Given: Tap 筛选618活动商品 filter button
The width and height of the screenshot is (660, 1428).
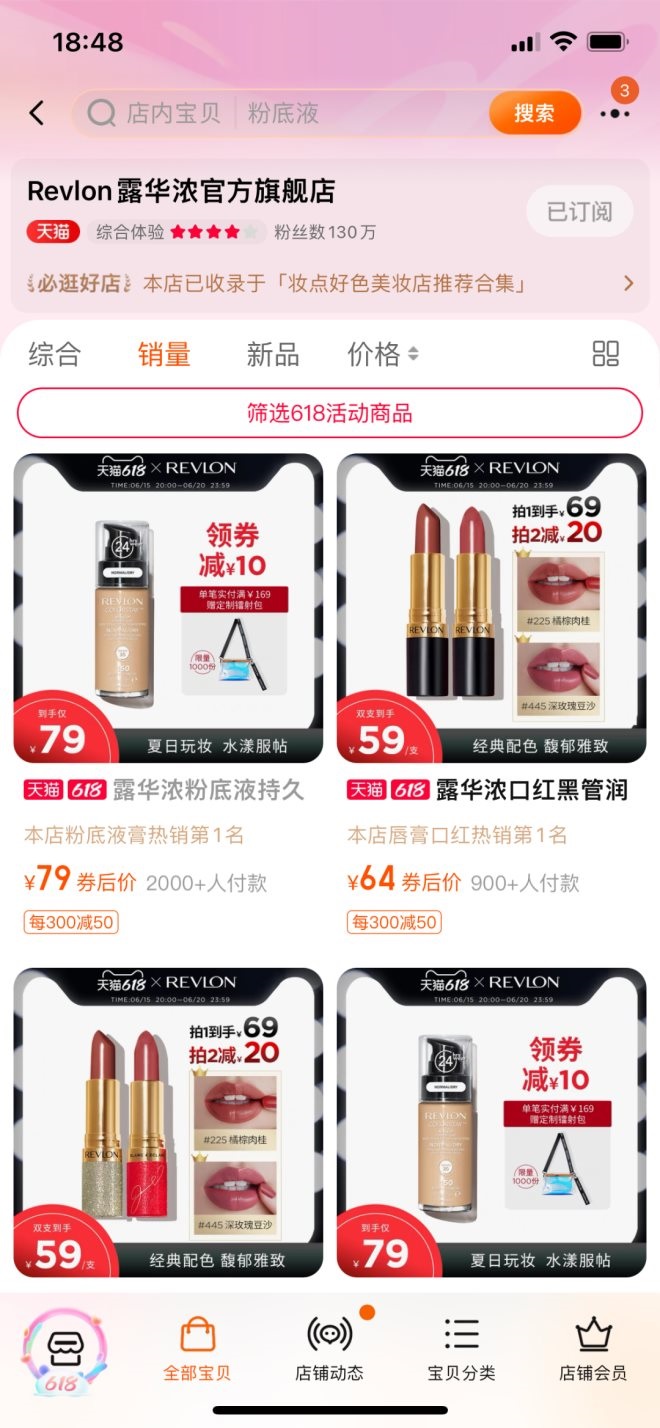Looking at the screenshot, I should 330,413.
